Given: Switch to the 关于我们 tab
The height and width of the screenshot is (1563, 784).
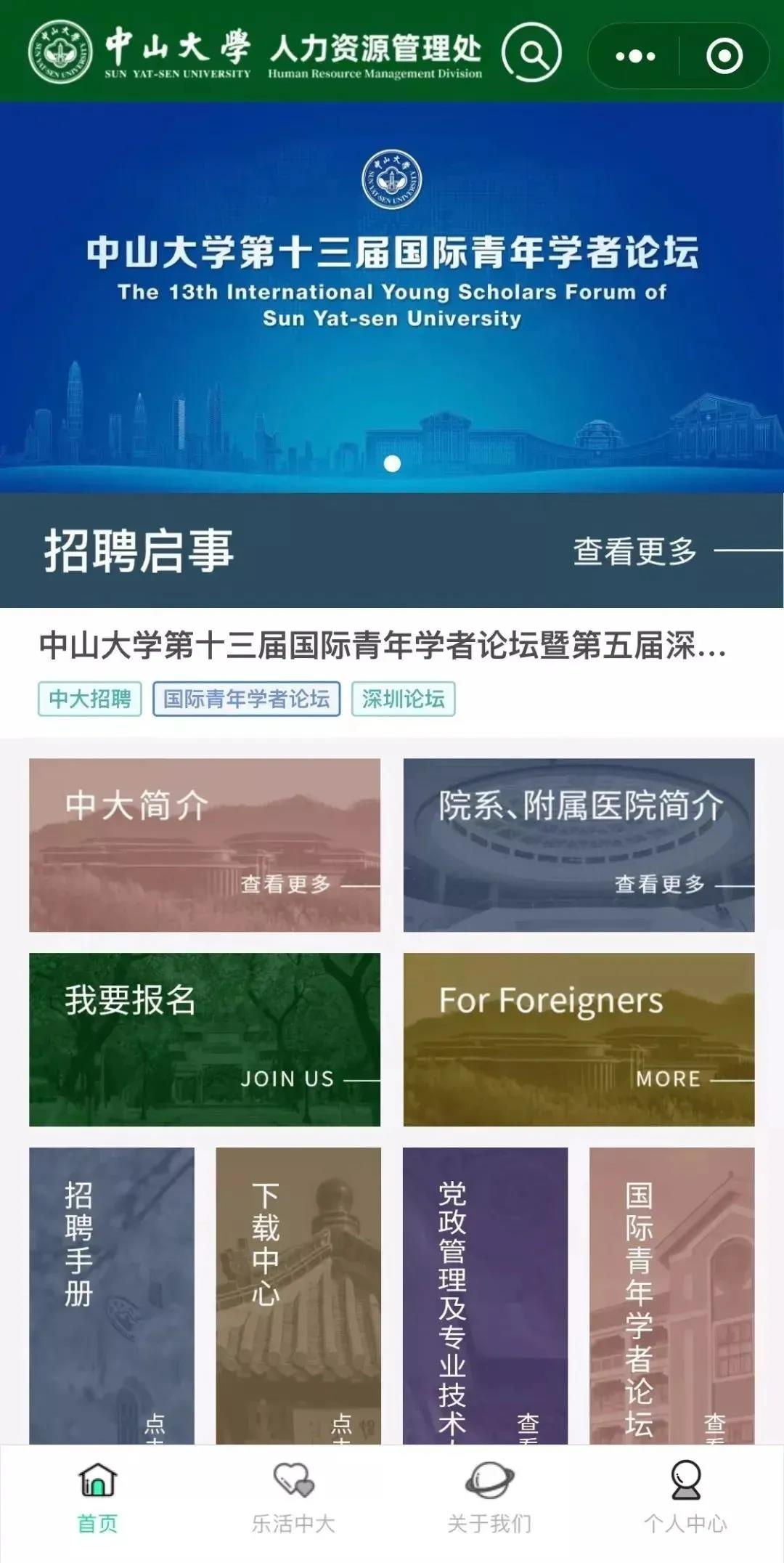Looking at the screenshot, I should [489, 1498].
